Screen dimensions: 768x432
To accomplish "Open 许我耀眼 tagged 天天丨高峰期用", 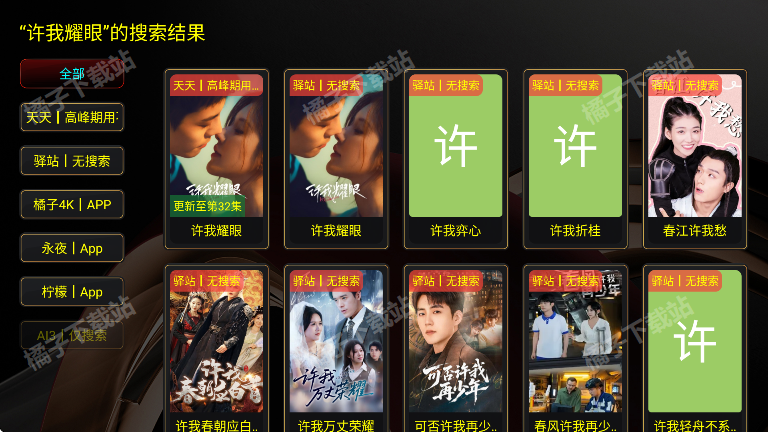I will pos(216,158).
